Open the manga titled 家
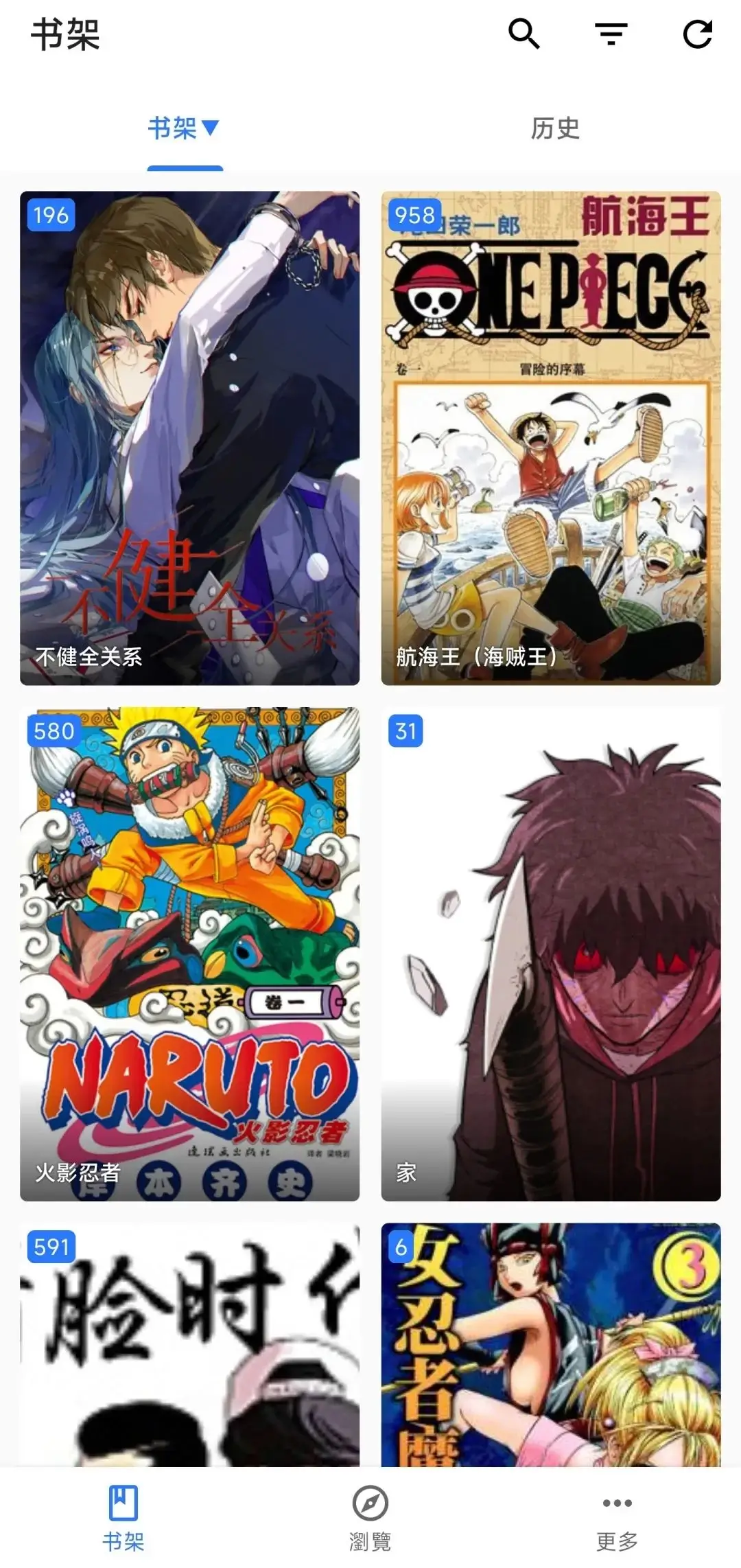 (551, 954)
